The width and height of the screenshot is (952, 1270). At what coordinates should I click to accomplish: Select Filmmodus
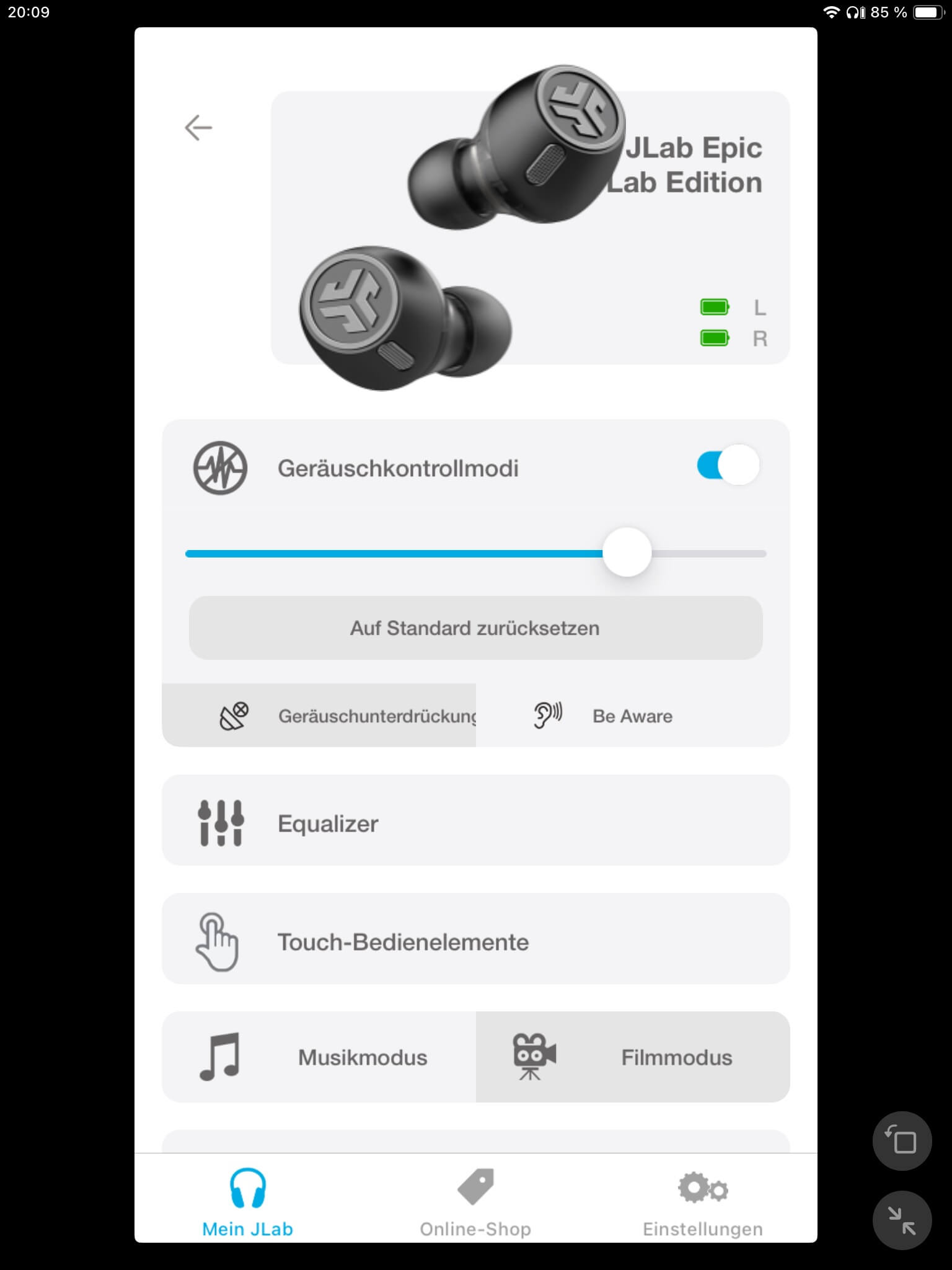(632, 1057)
